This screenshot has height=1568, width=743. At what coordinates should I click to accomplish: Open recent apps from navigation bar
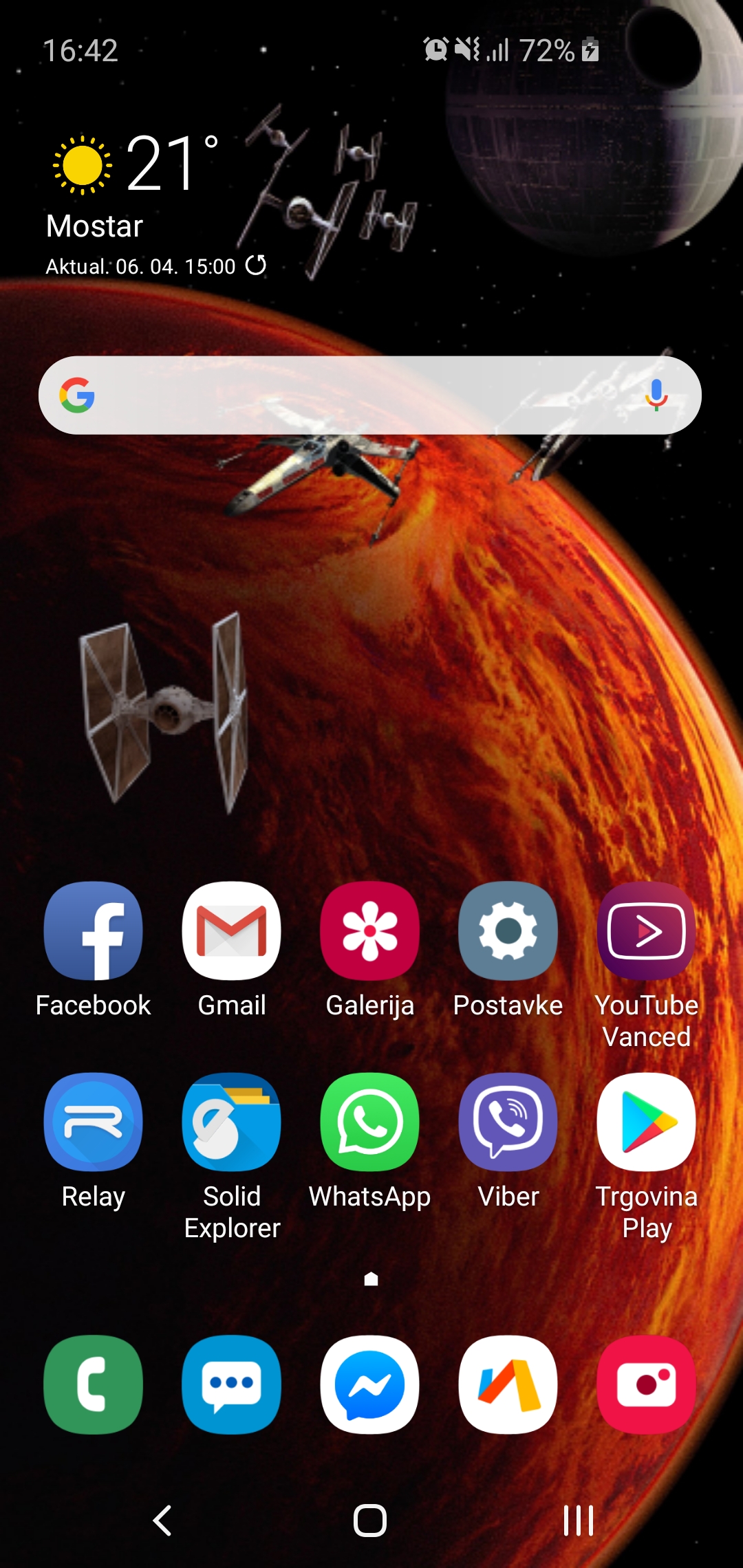click(579, 1521)
